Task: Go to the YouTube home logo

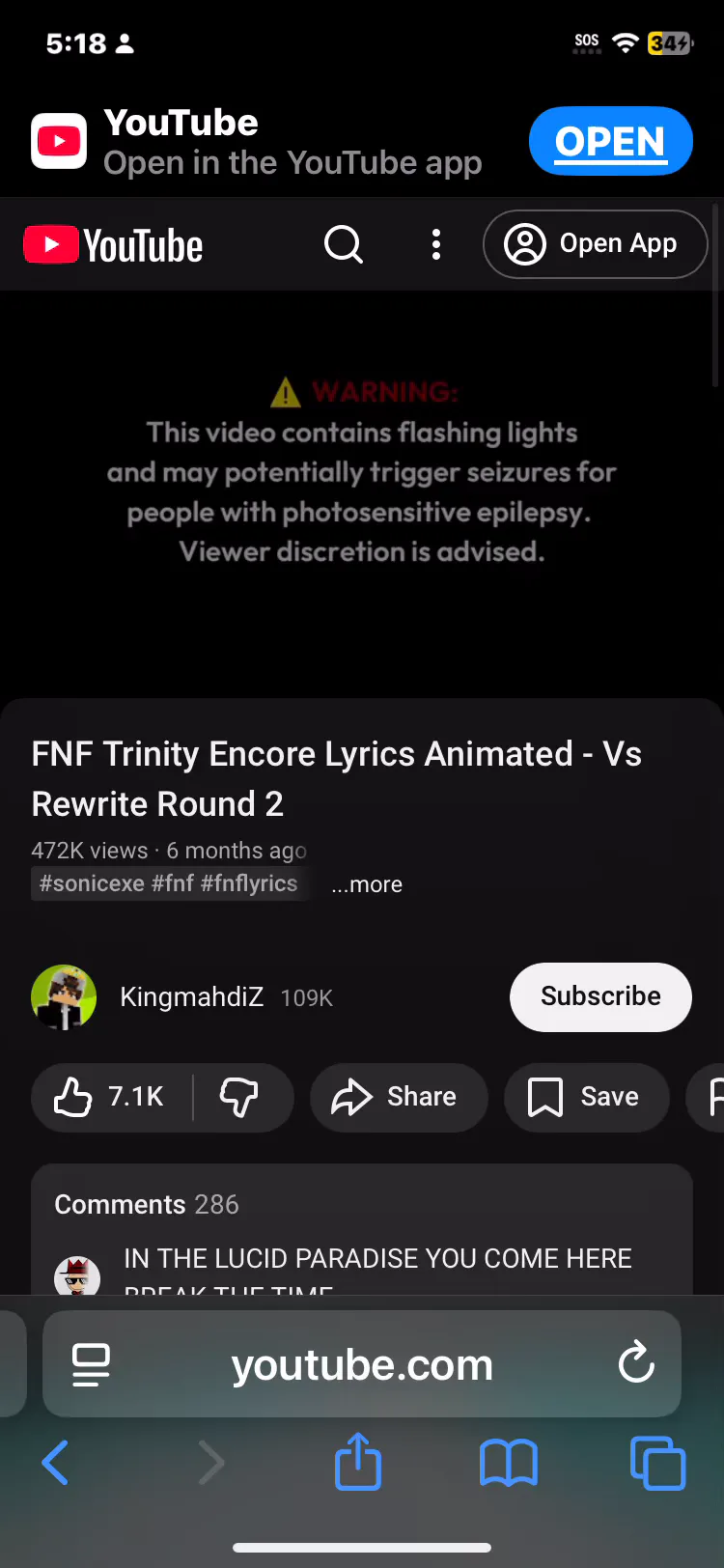Action: coord(114,245)
